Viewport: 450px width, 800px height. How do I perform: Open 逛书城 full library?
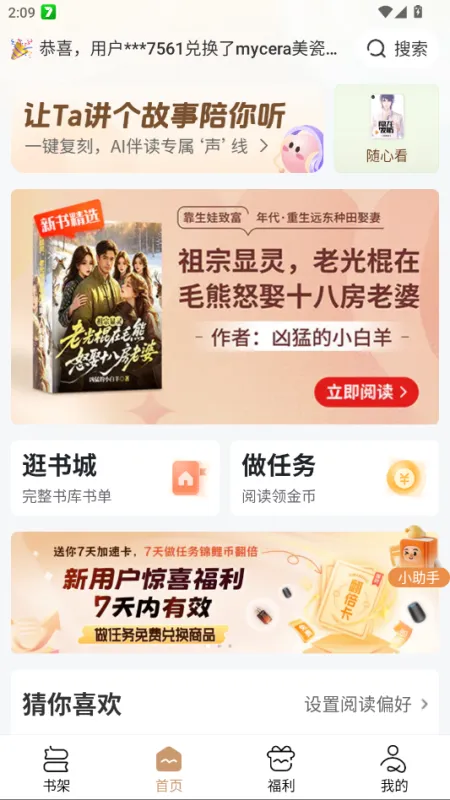click(x=115, y=478)
